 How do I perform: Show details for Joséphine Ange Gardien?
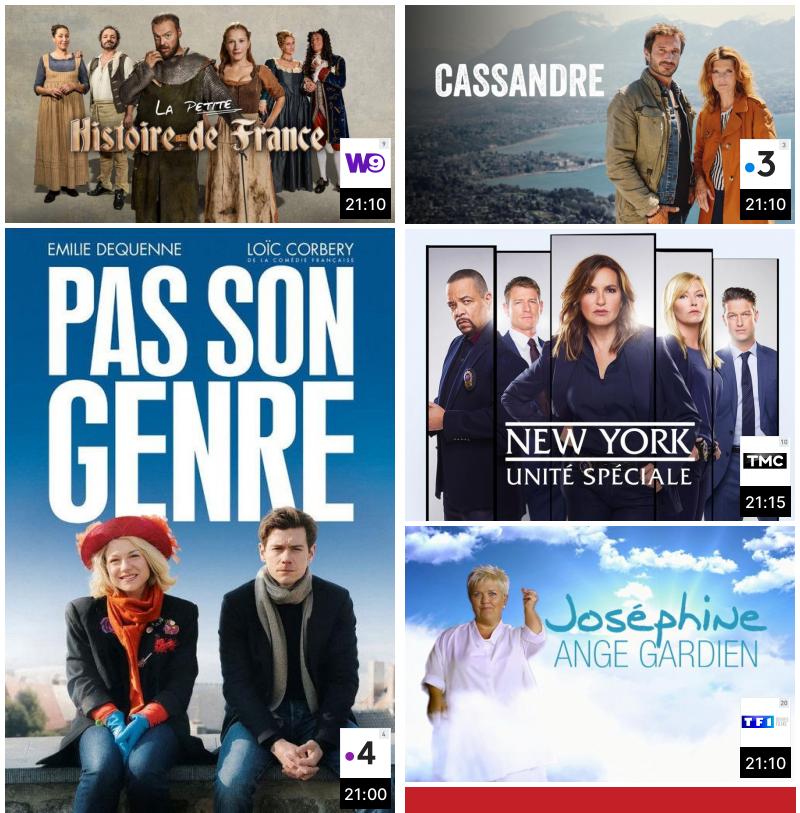[599, 653]
